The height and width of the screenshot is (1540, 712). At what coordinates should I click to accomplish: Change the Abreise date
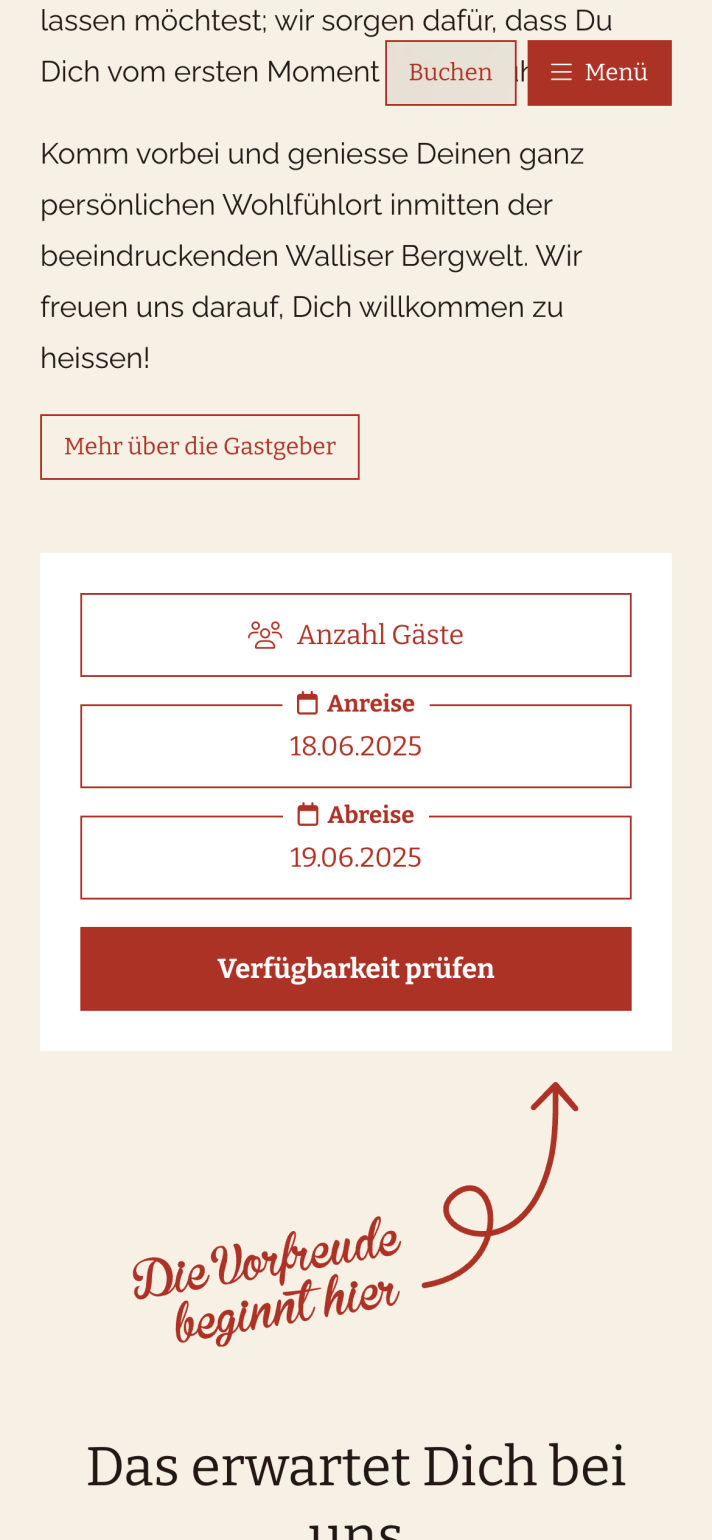click(356, 858)
